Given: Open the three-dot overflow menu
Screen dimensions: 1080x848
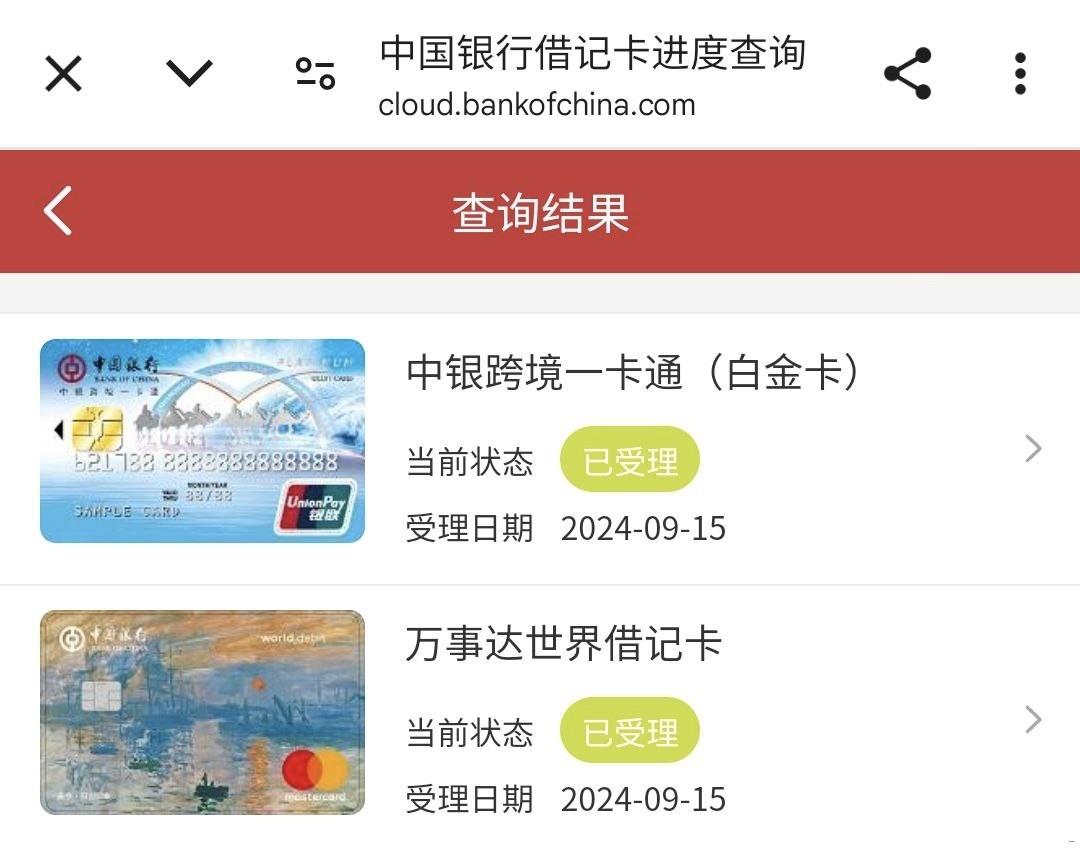Looking at the screenshot, I should point(1020,74).
